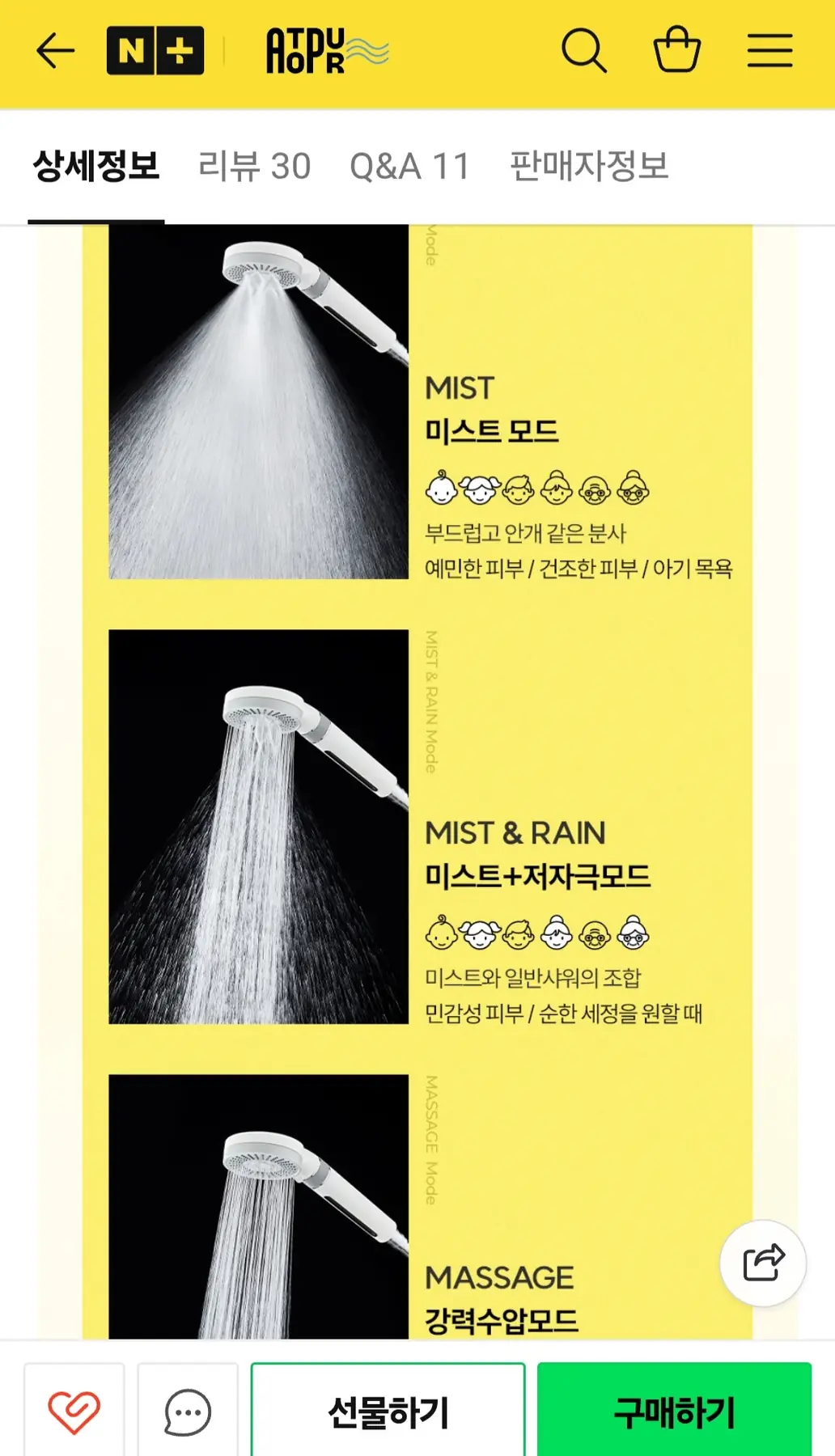
Task: Open the chat inquiry icon
Action: 188,1412
